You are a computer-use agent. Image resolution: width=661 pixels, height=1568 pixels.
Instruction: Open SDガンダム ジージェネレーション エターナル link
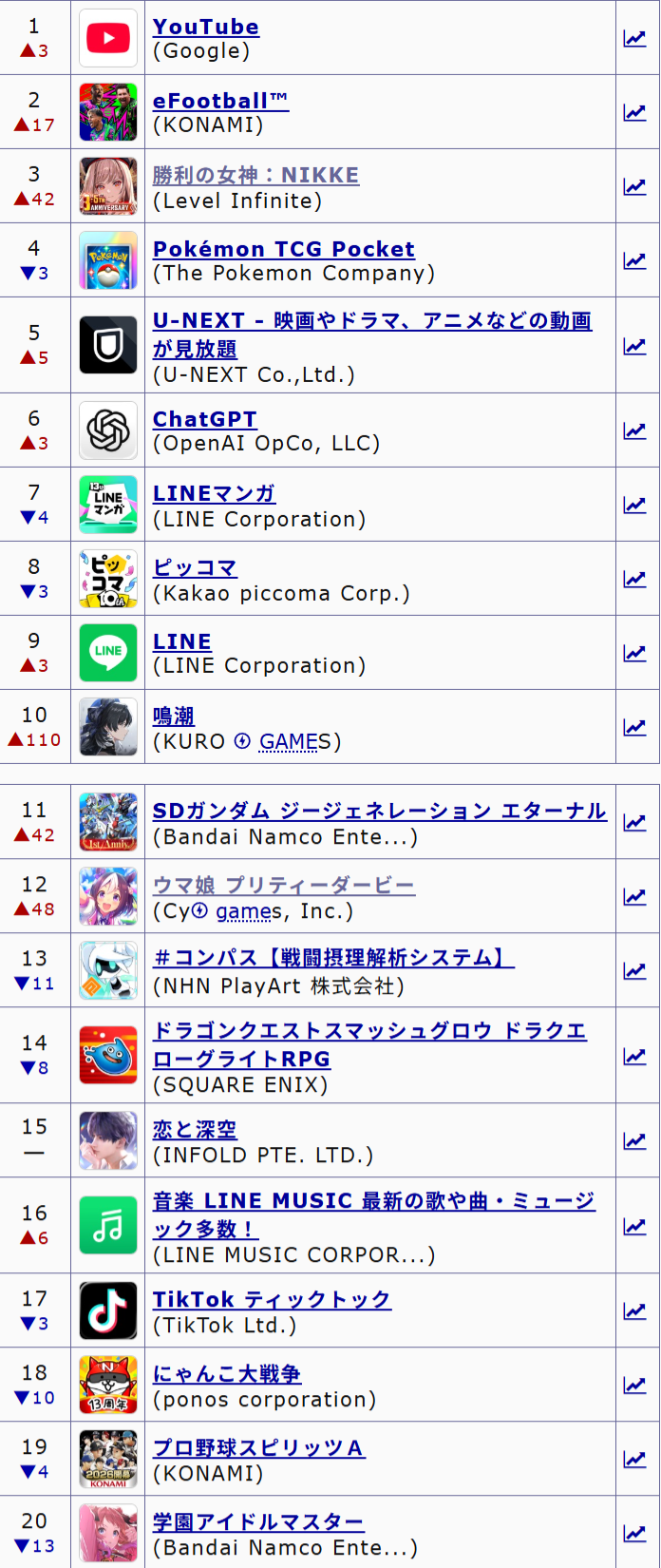(379, 811)
